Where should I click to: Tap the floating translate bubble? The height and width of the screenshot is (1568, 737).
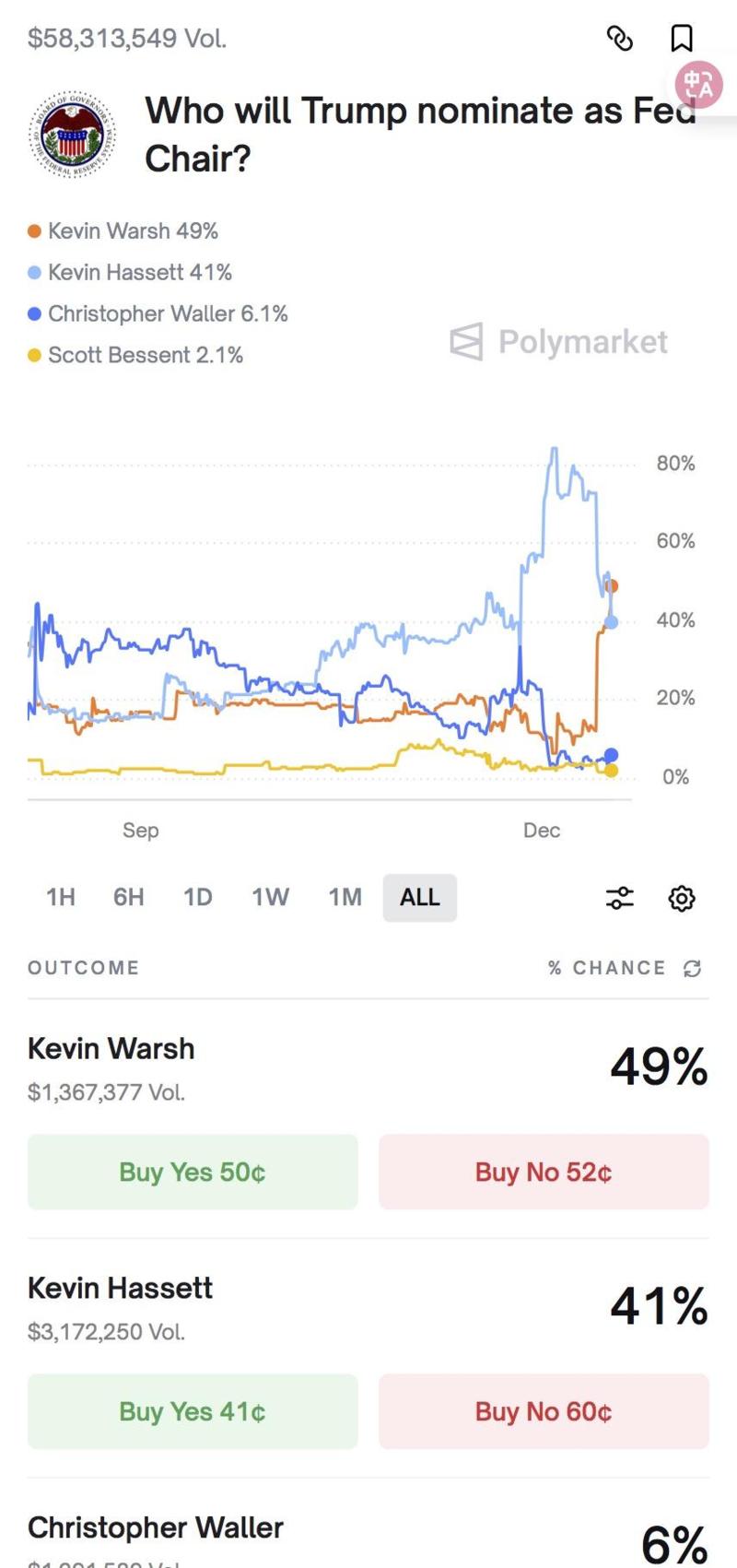tap(699, 84)
